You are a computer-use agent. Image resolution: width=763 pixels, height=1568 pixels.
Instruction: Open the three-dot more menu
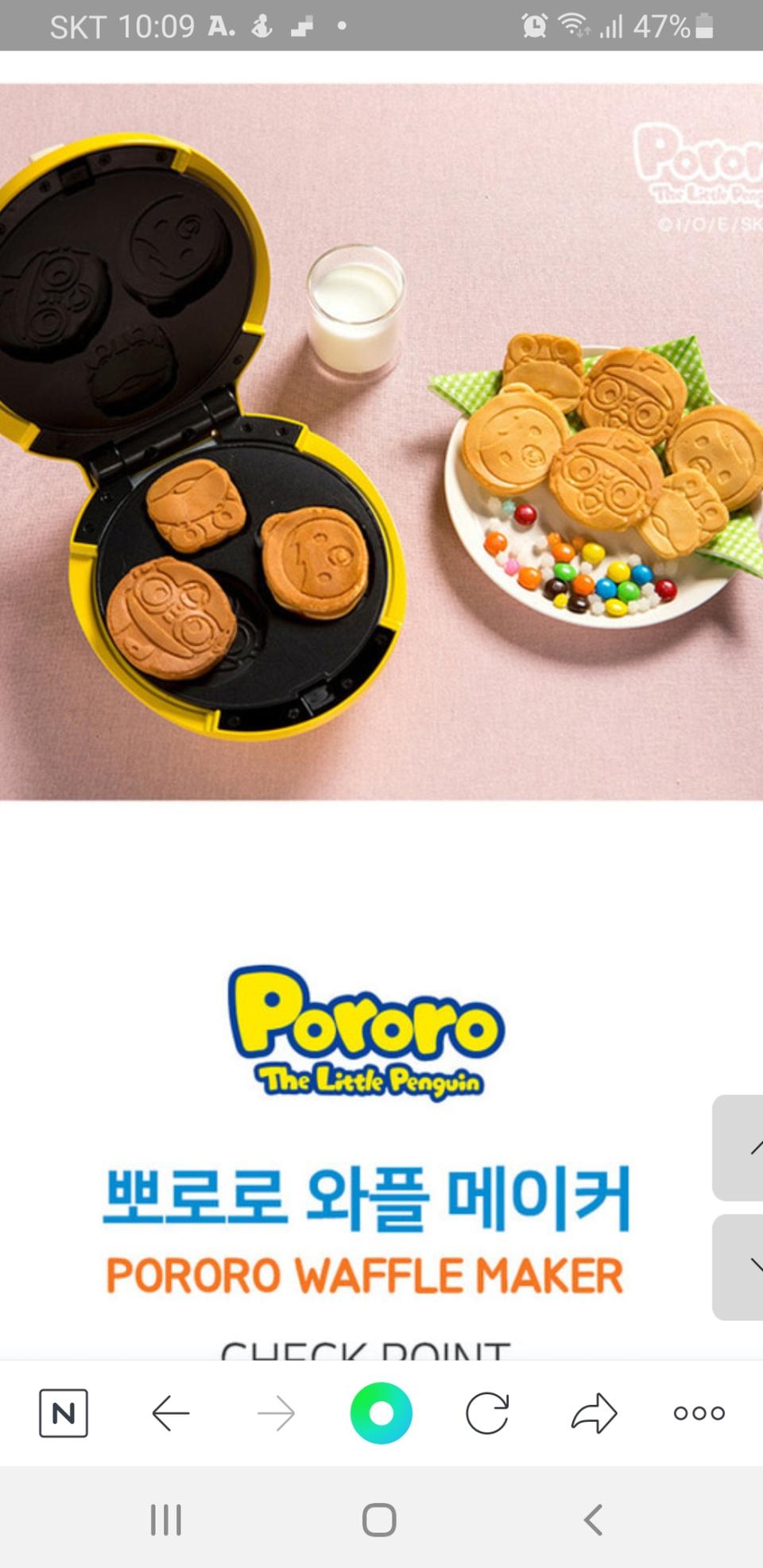pos(699,1413)
